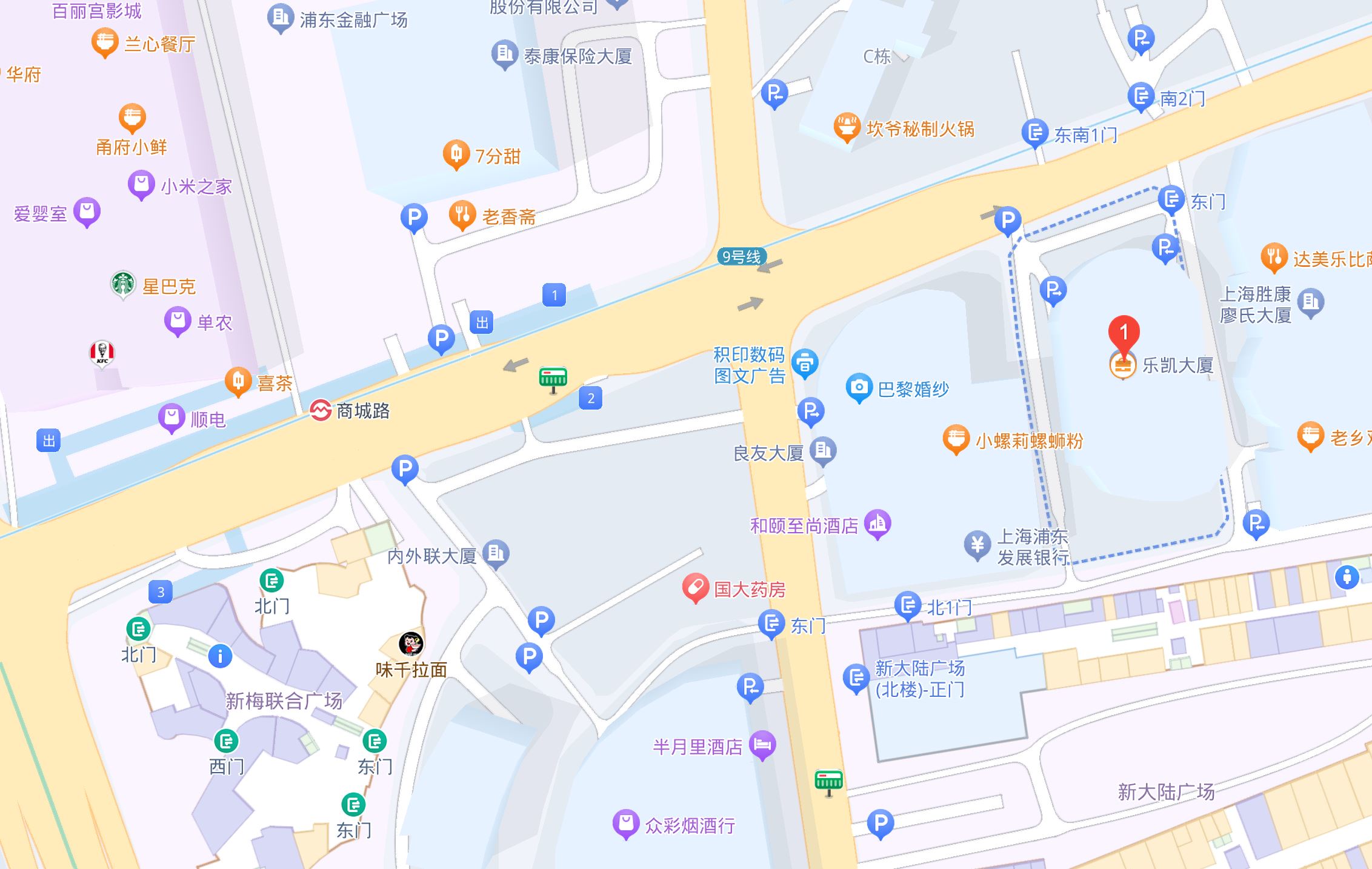The image size is (1372, 869).
Task: Open the 商城路 metro station marker
Action: [x=321, y=411]
